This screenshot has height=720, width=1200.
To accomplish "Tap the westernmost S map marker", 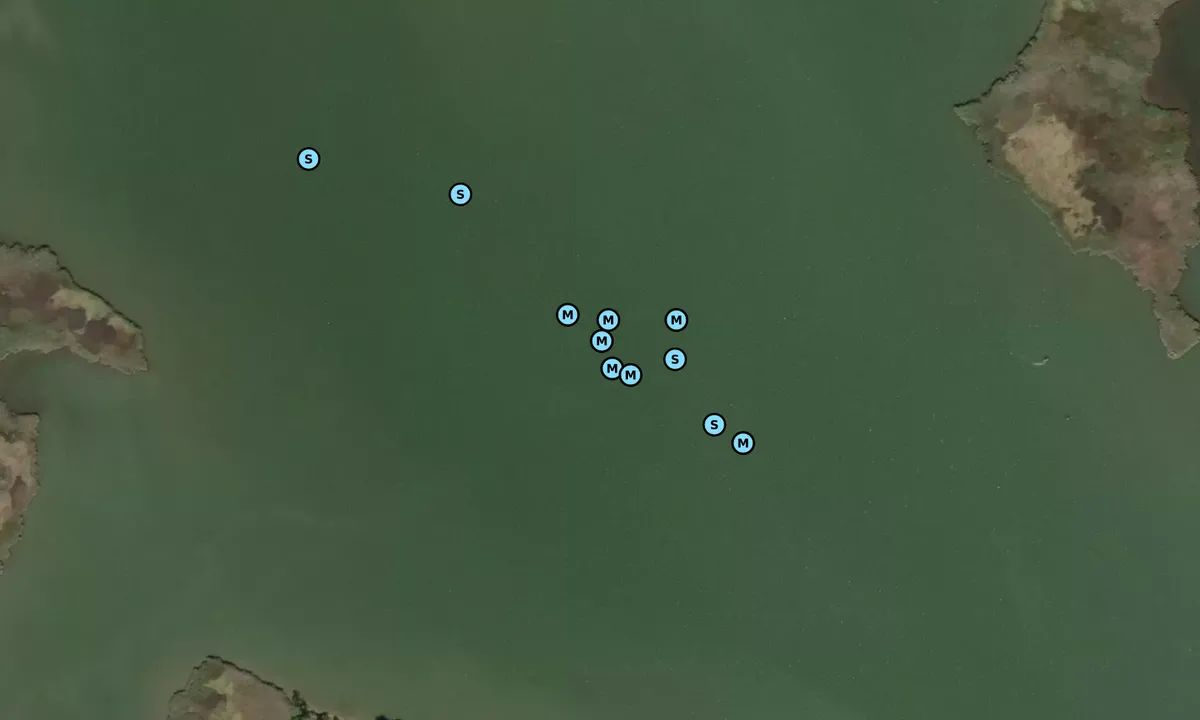I will click(x=308, y=159).
